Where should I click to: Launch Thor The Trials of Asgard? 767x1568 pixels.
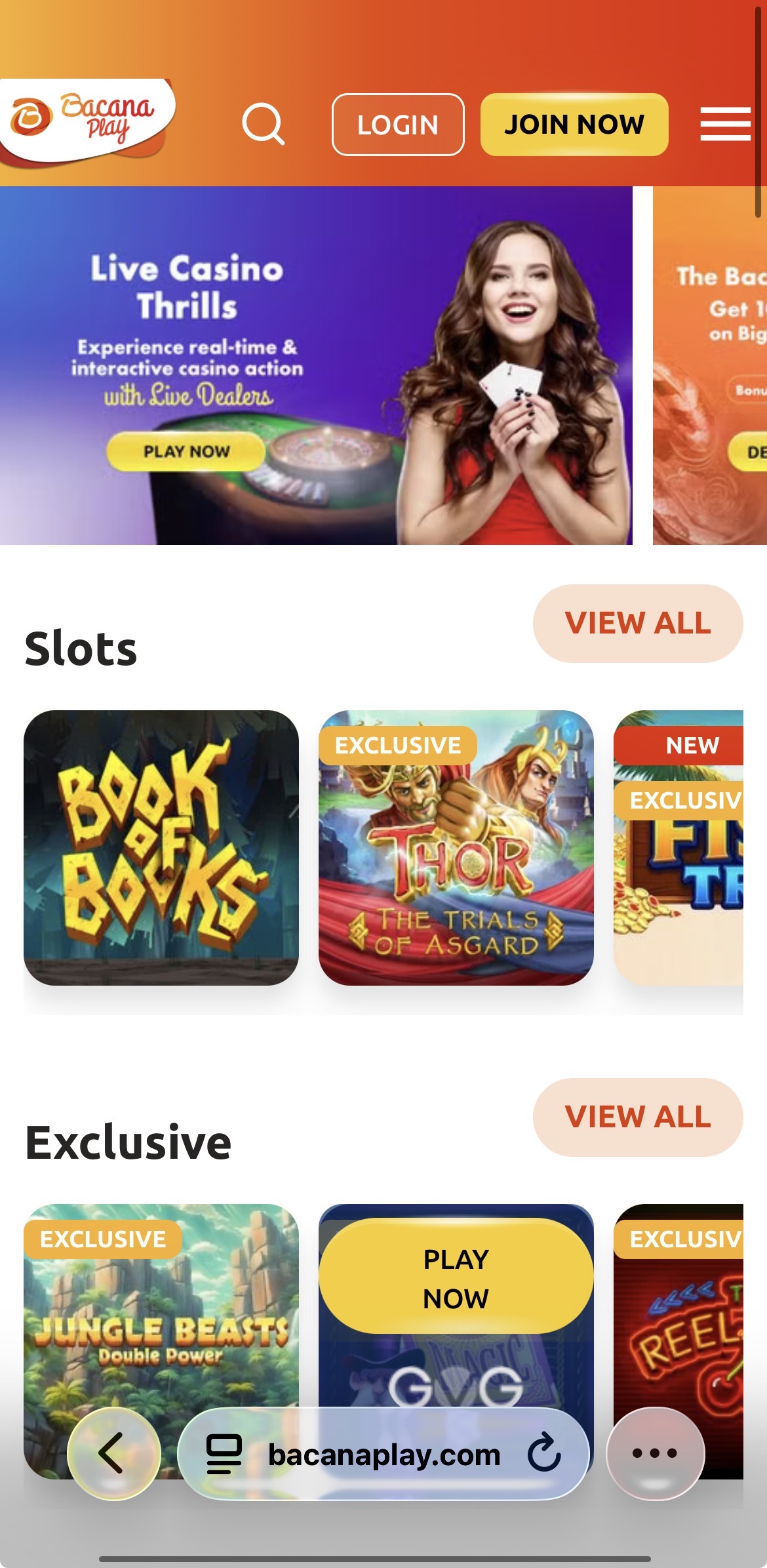[456, 847]
